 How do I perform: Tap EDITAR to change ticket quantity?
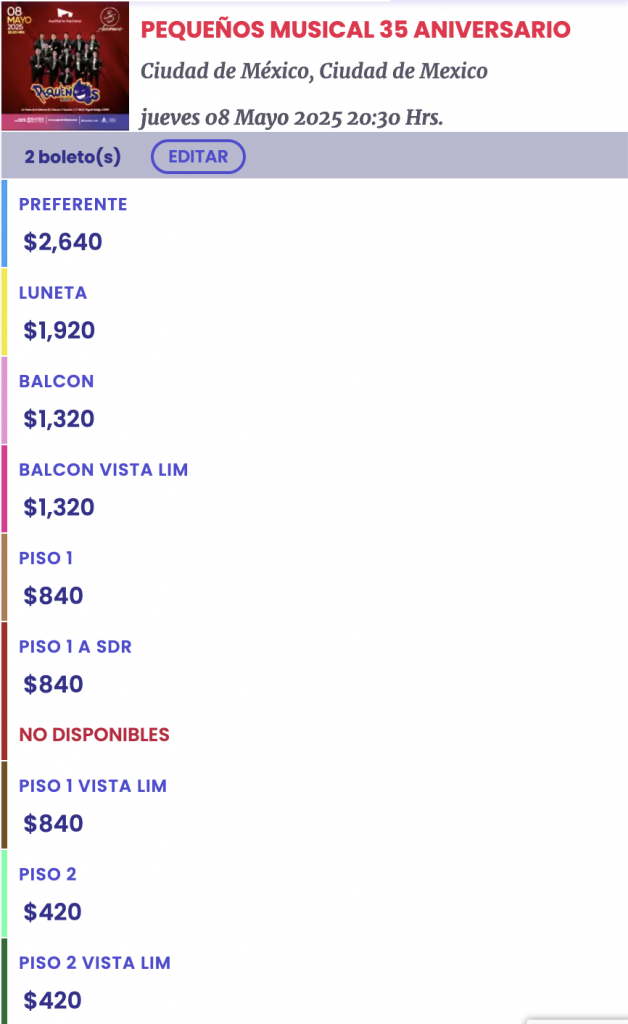point(198,157)
